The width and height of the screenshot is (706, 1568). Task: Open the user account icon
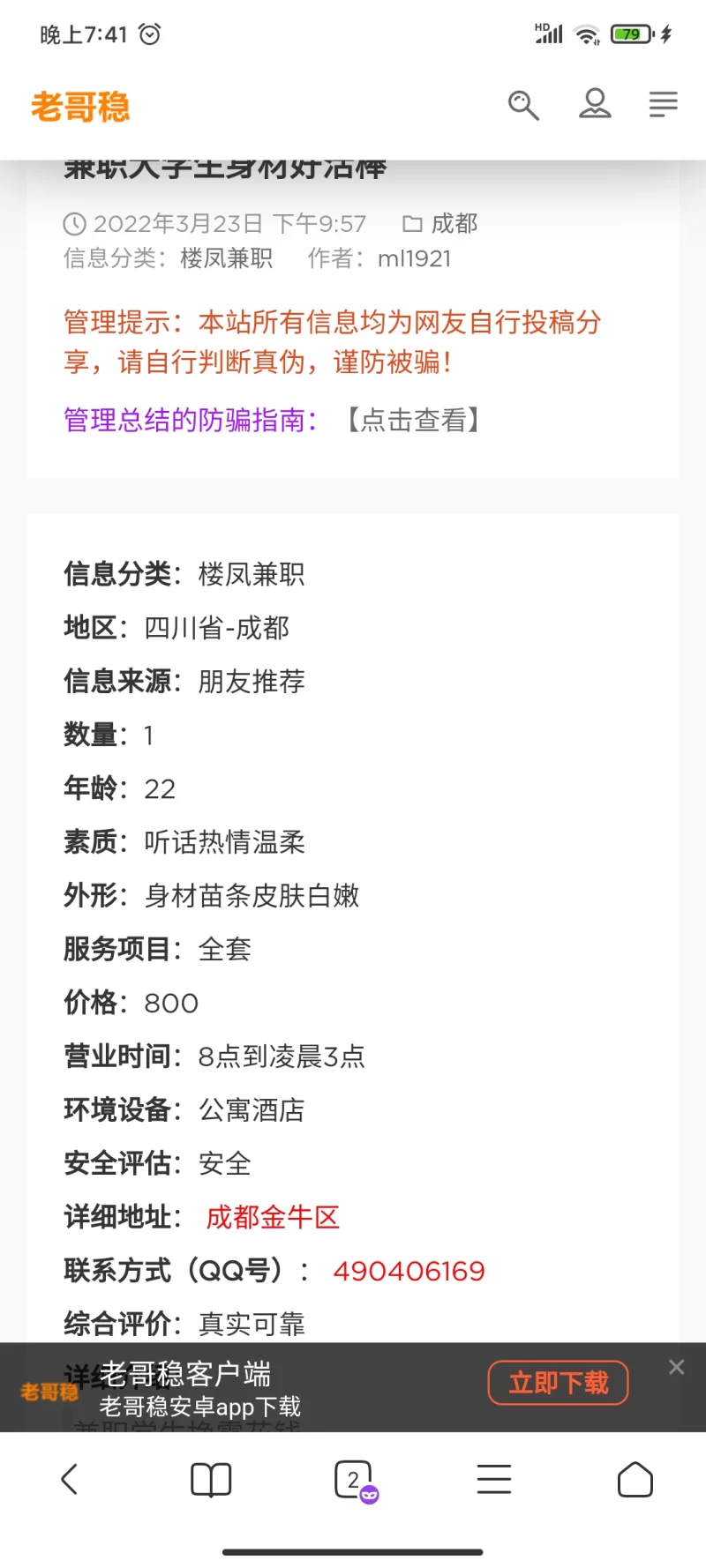[595, 104]
